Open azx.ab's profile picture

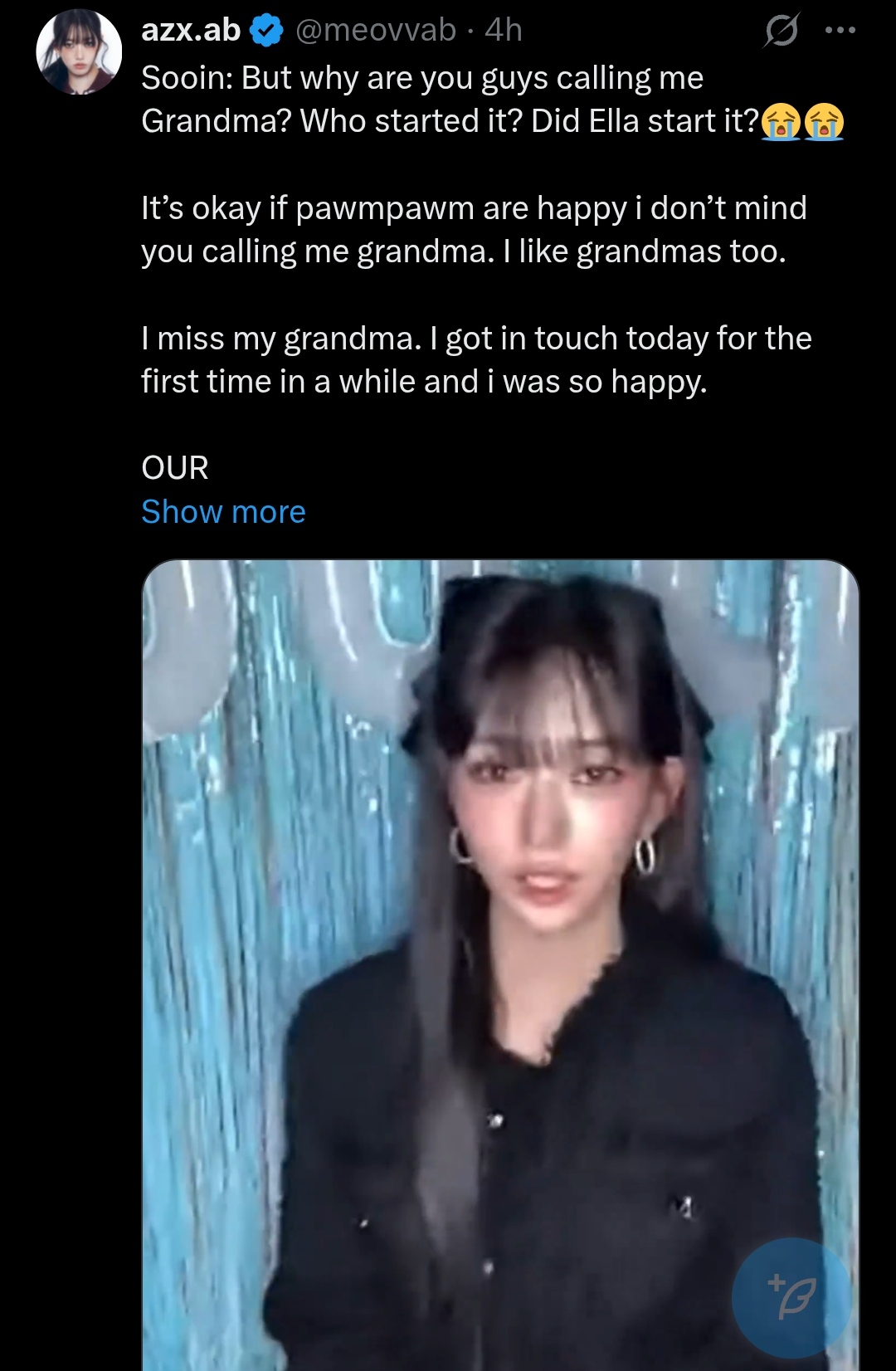(79, 51)
